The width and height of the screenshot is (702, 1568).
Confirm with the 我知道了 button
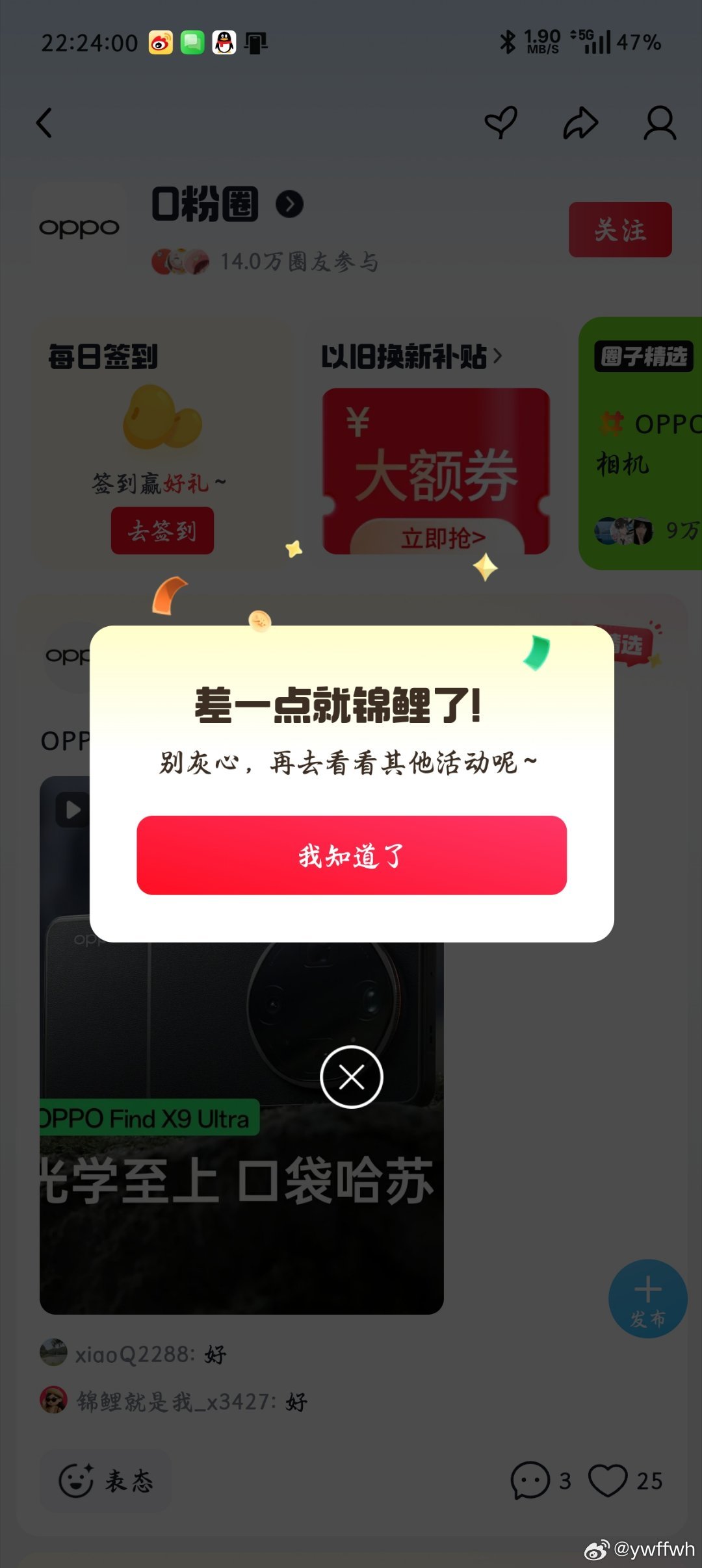pos(351,855)
